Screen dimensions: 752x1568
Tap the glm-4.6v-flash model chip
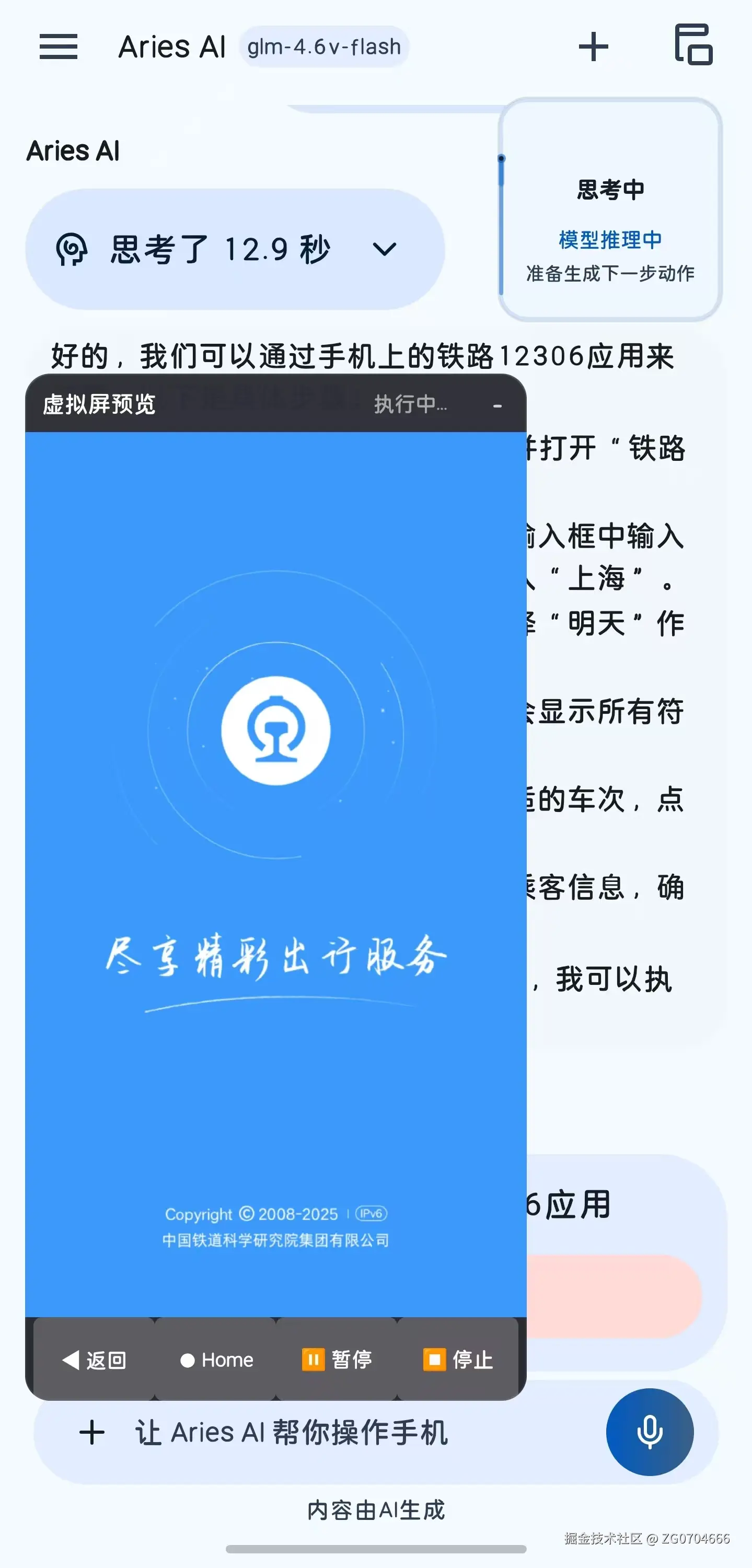point(324,47)
